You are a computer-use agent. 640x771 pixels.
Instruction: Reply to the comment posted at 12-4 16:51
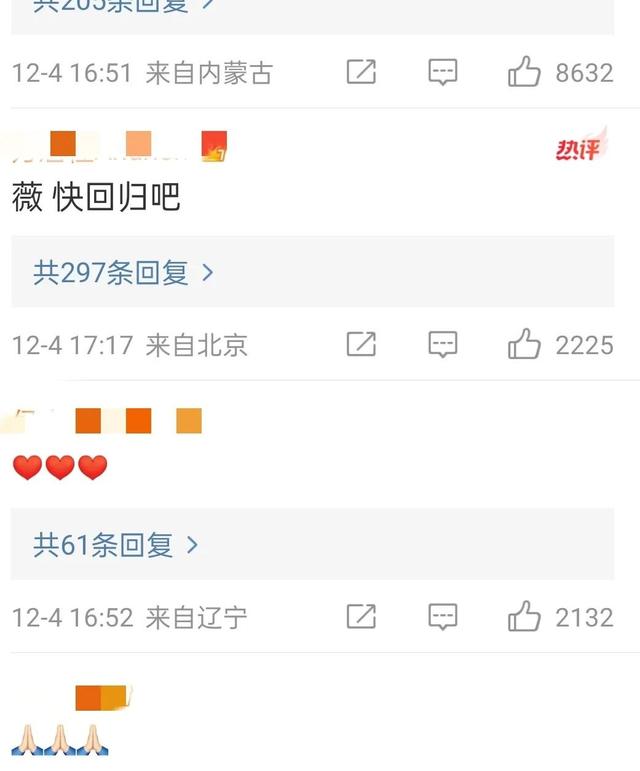pyautogui.click(x=443, y=72)
